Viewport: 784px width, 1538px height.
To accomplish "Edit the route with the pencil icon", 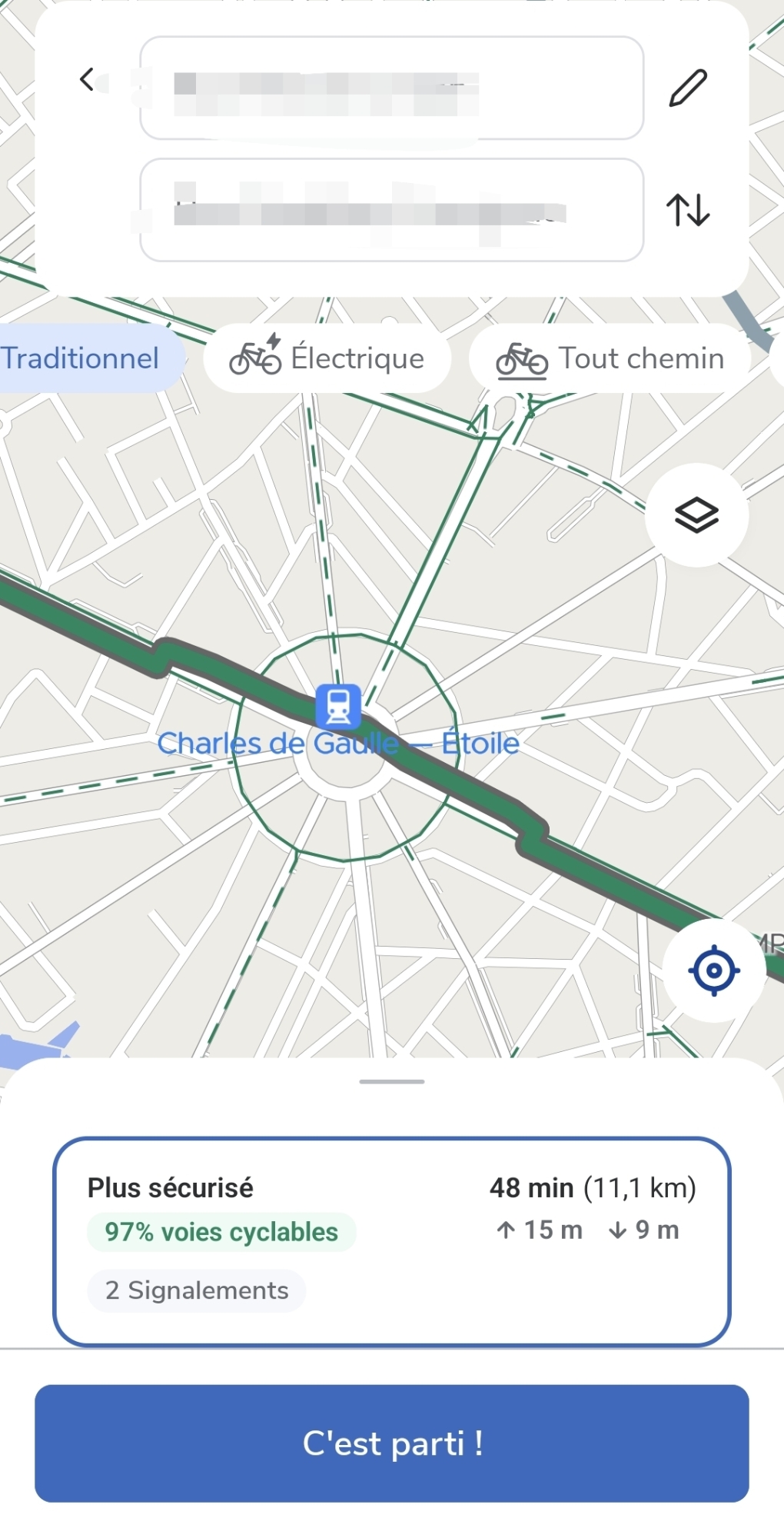I will point(688,88).
